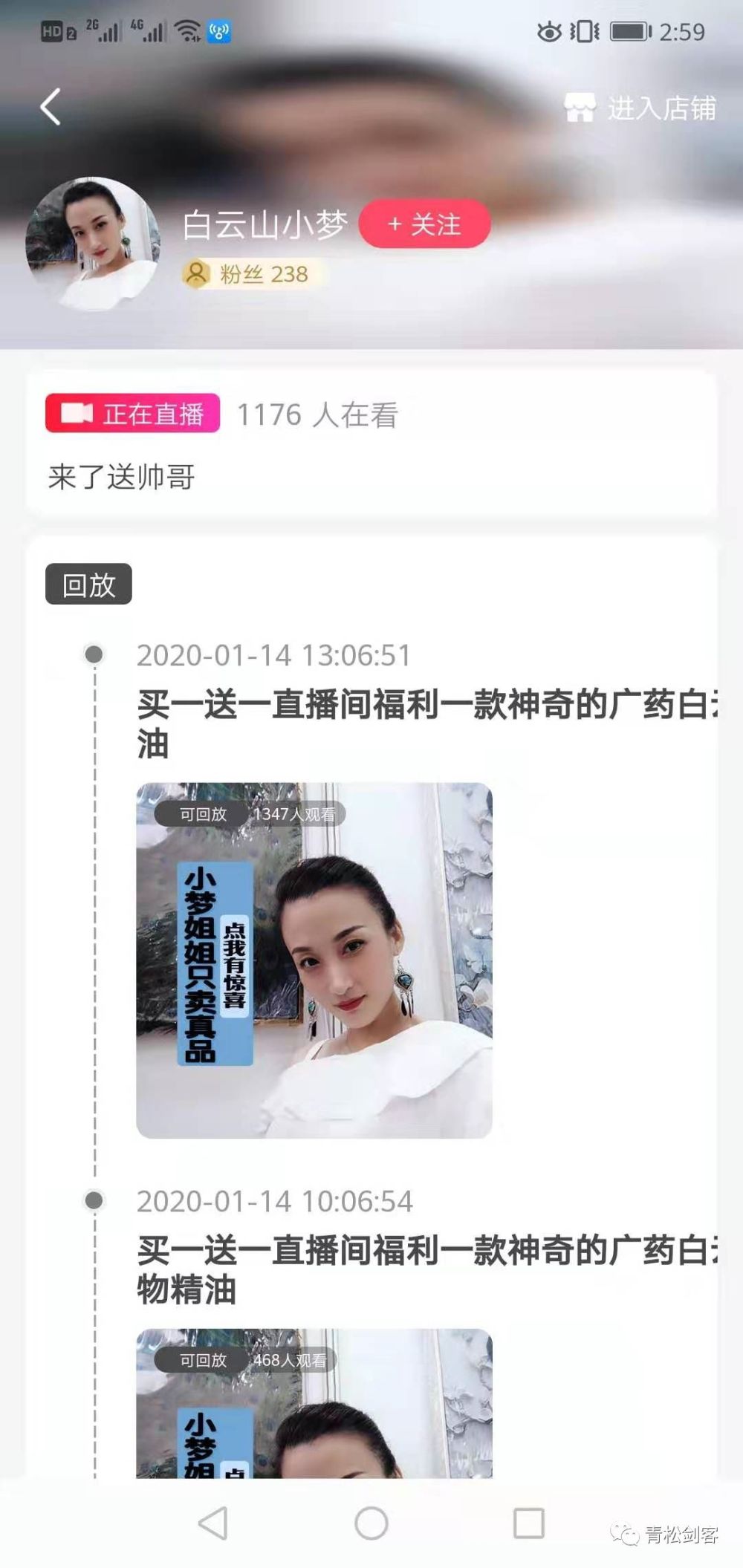Screen dimensions: 743x1568
Task: Enter the store via 进入店铺
Action: [640, 108]
